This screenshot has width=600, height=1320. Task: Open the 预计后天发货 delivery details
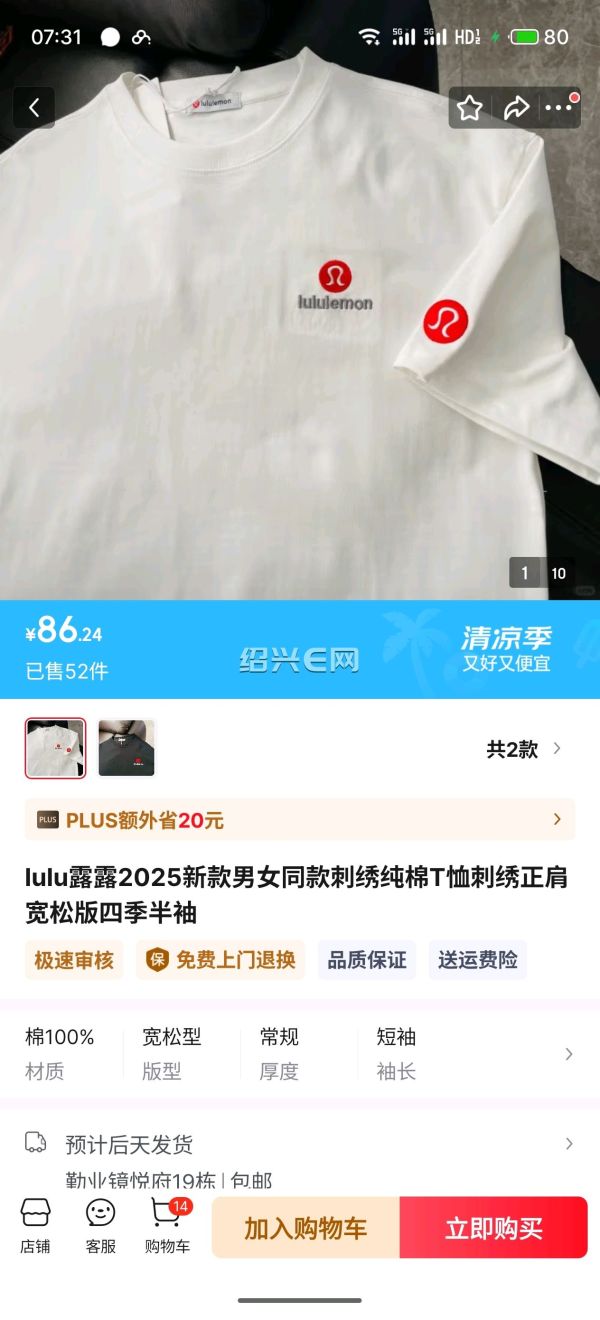click(x=300, y=1144)
